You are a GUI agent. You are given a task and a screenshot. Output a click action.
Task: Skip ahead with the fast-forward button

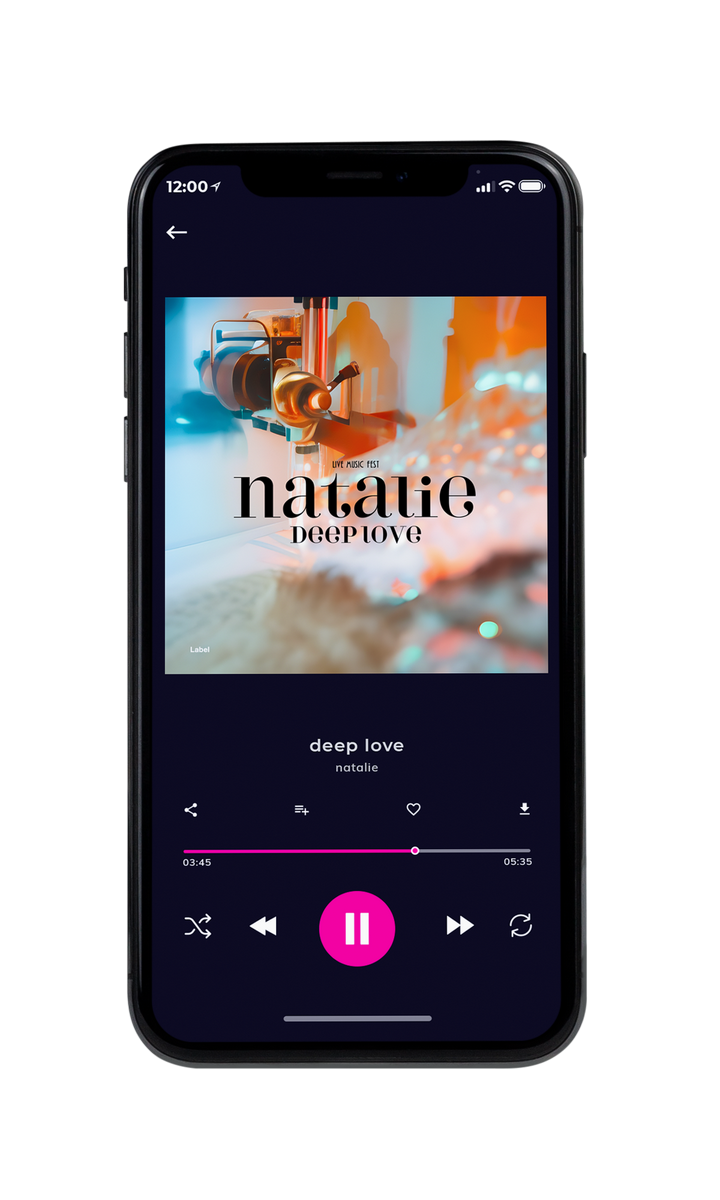(460, 926)
